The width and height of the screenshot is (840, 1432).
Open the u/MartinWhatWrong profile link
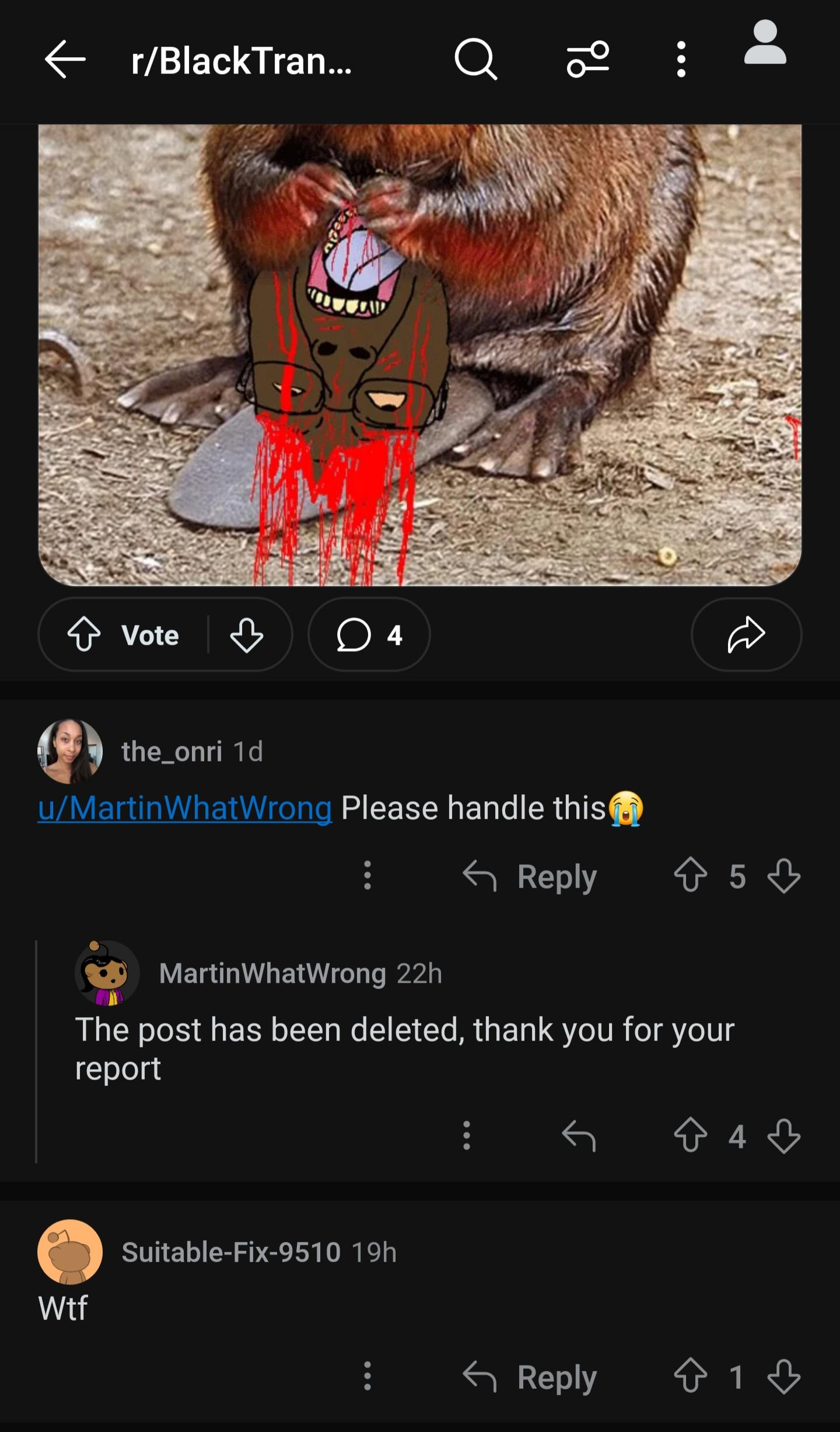click(x=185, y=808)
